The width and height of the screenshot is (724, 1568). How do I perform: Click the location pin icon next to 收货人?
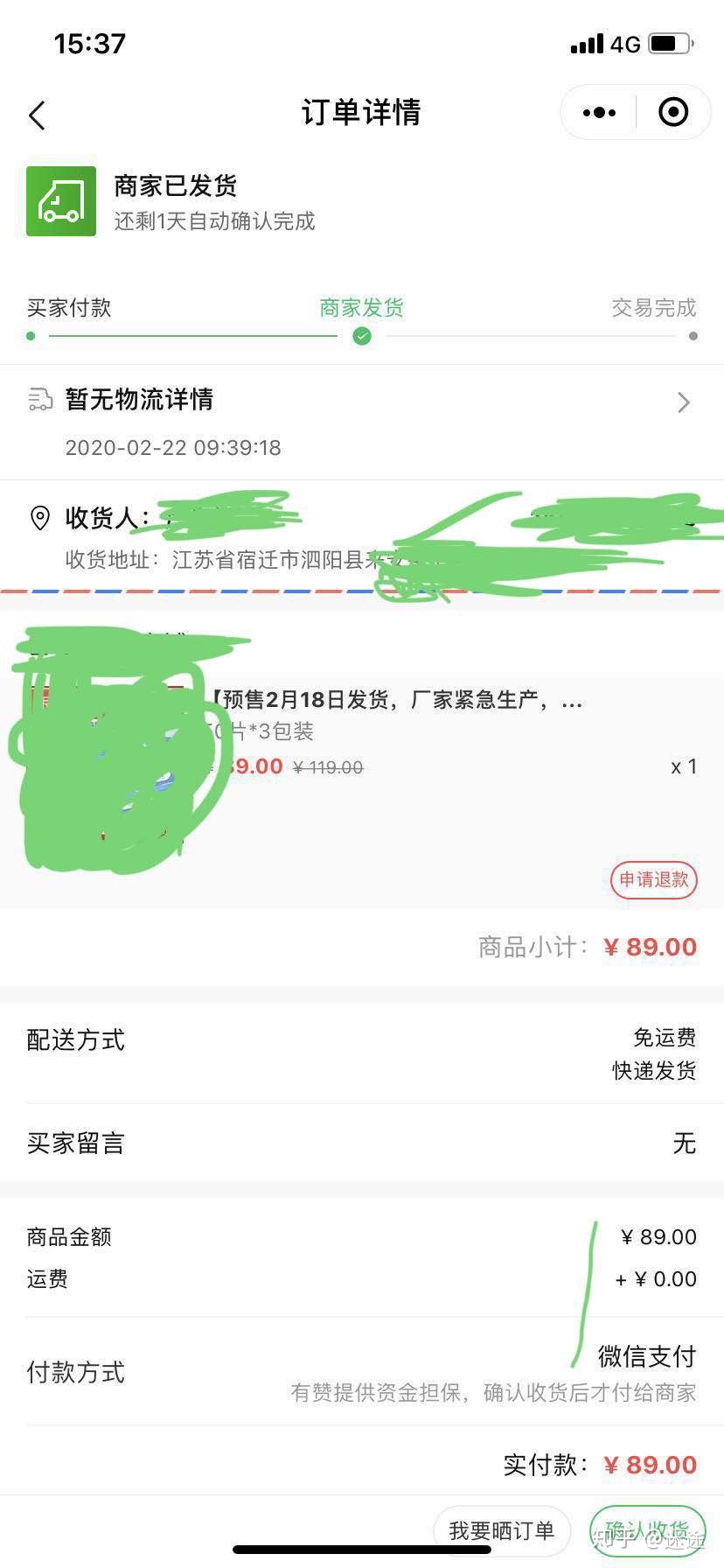pos(38,518)
